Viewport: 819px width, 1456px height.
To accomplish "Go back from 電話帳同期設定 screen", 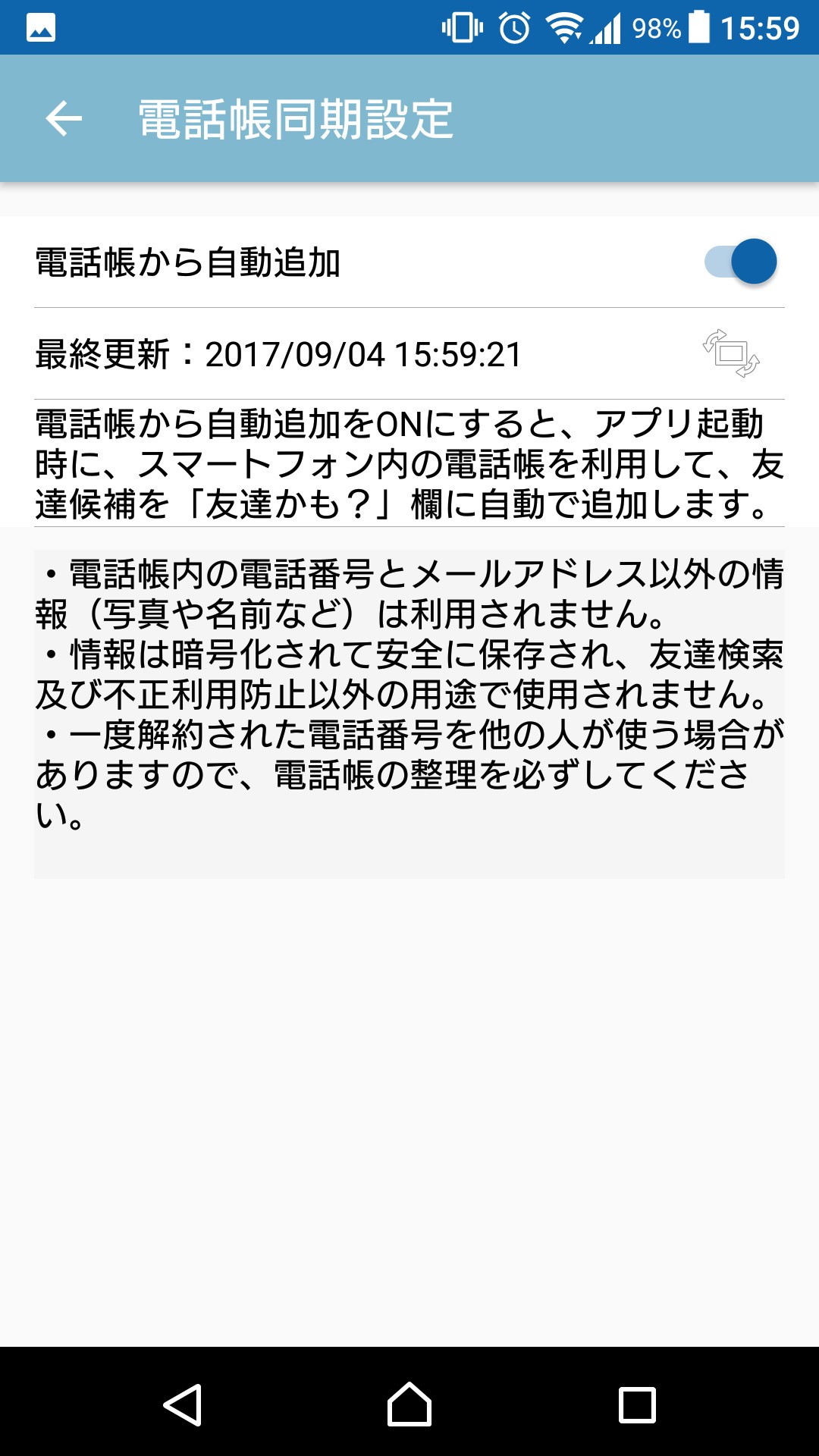I will tap(64, 119).
